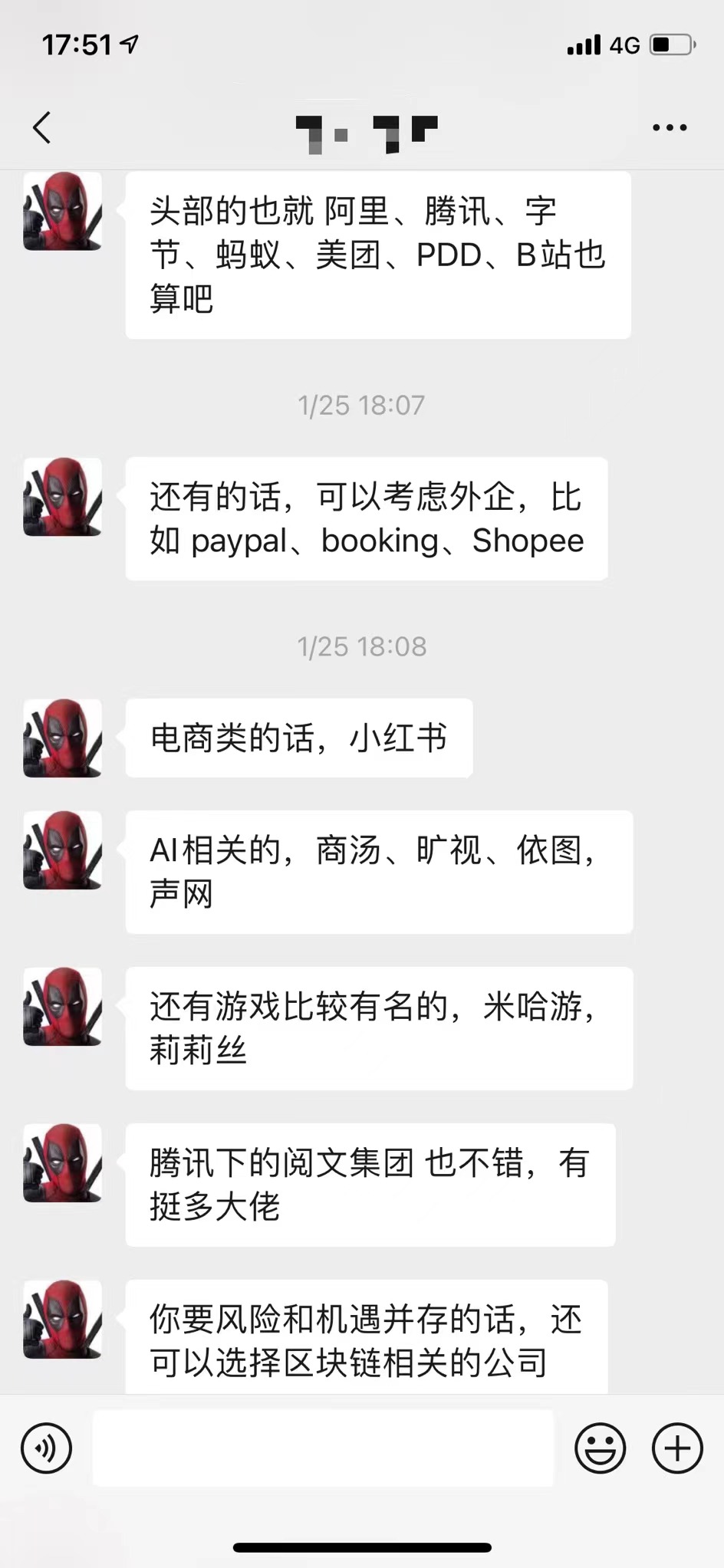View profile from avatar next to 米哈游 message
Viewport: 724px width, 1568px height.
63,1006
